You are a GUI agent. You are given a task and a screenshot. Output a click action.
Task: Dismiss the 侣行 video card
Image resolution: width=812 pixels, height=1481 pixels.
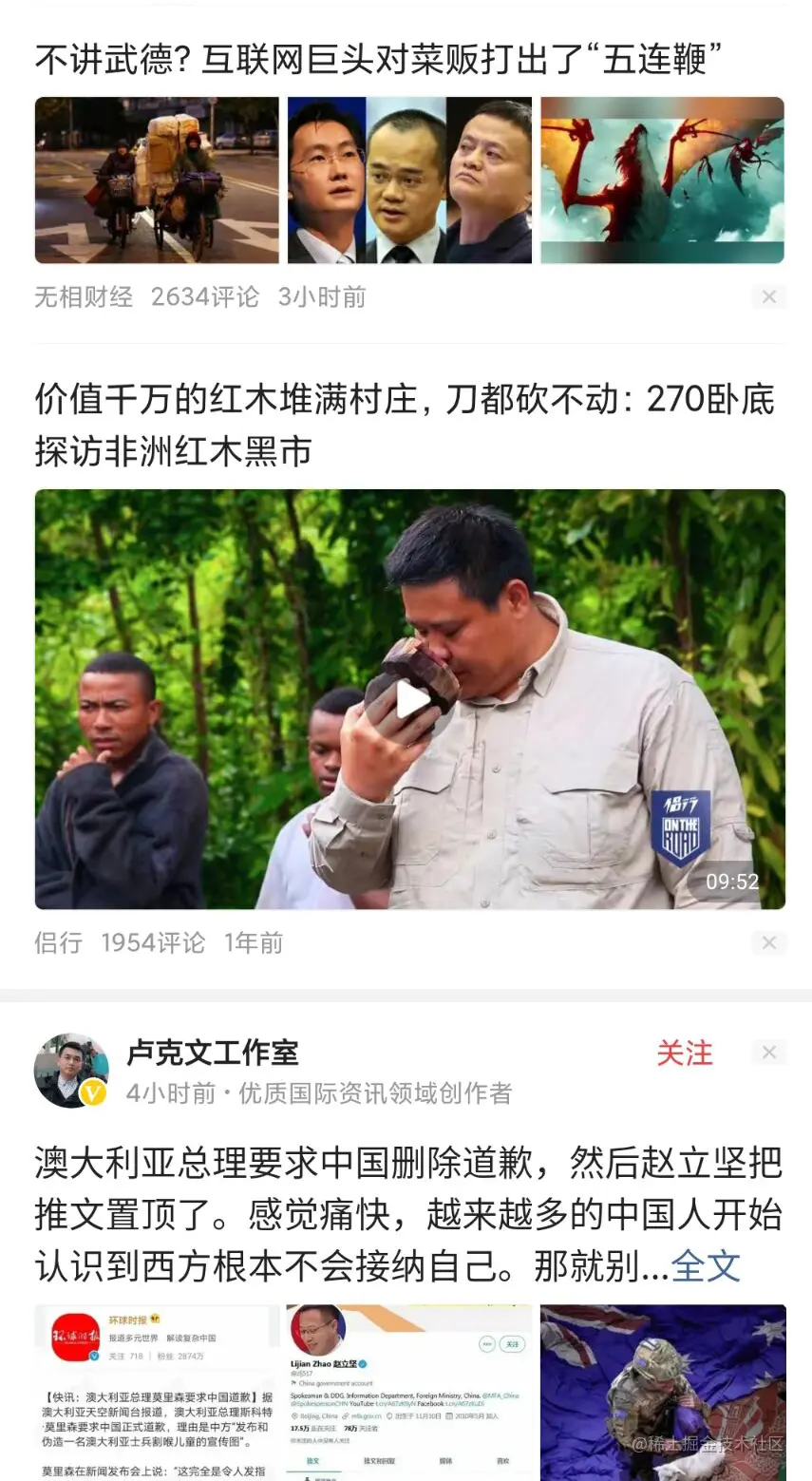(x=768, y=942)
